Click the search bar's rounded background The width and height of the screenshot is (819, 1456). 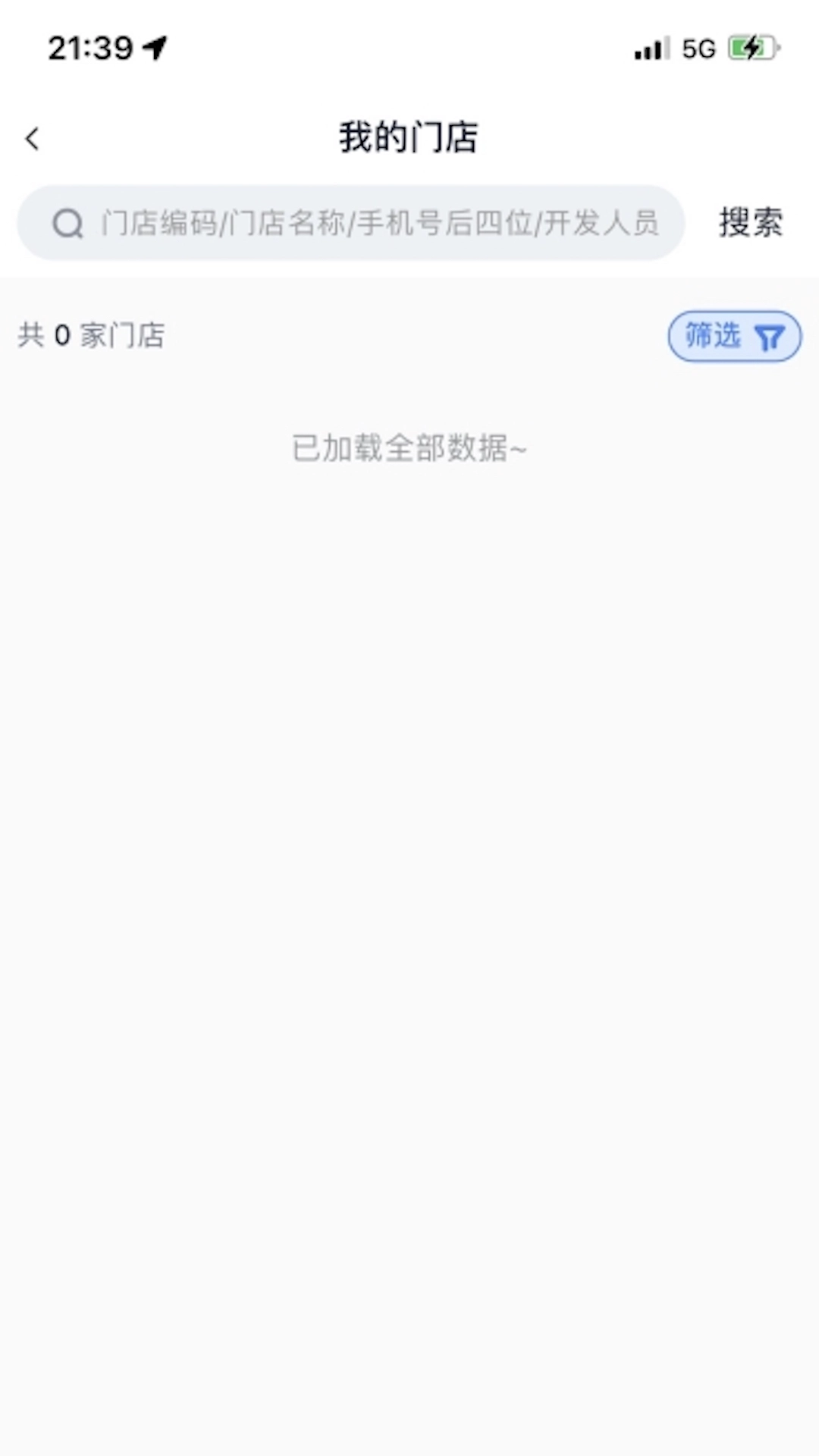point(349,223)
